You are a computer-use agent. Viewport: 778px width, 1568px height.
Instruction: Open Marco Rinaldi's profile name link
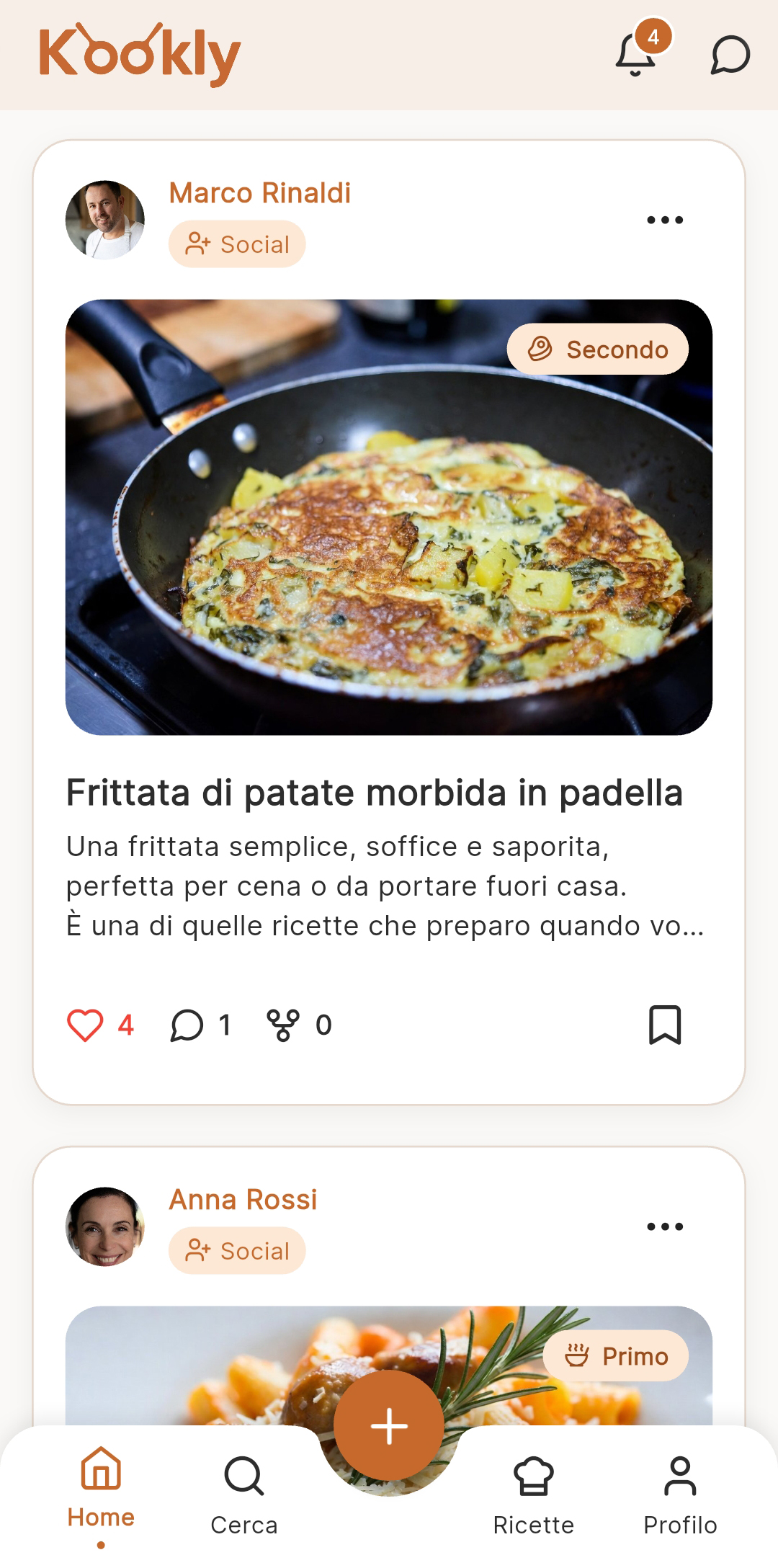(x=260, y=193)
